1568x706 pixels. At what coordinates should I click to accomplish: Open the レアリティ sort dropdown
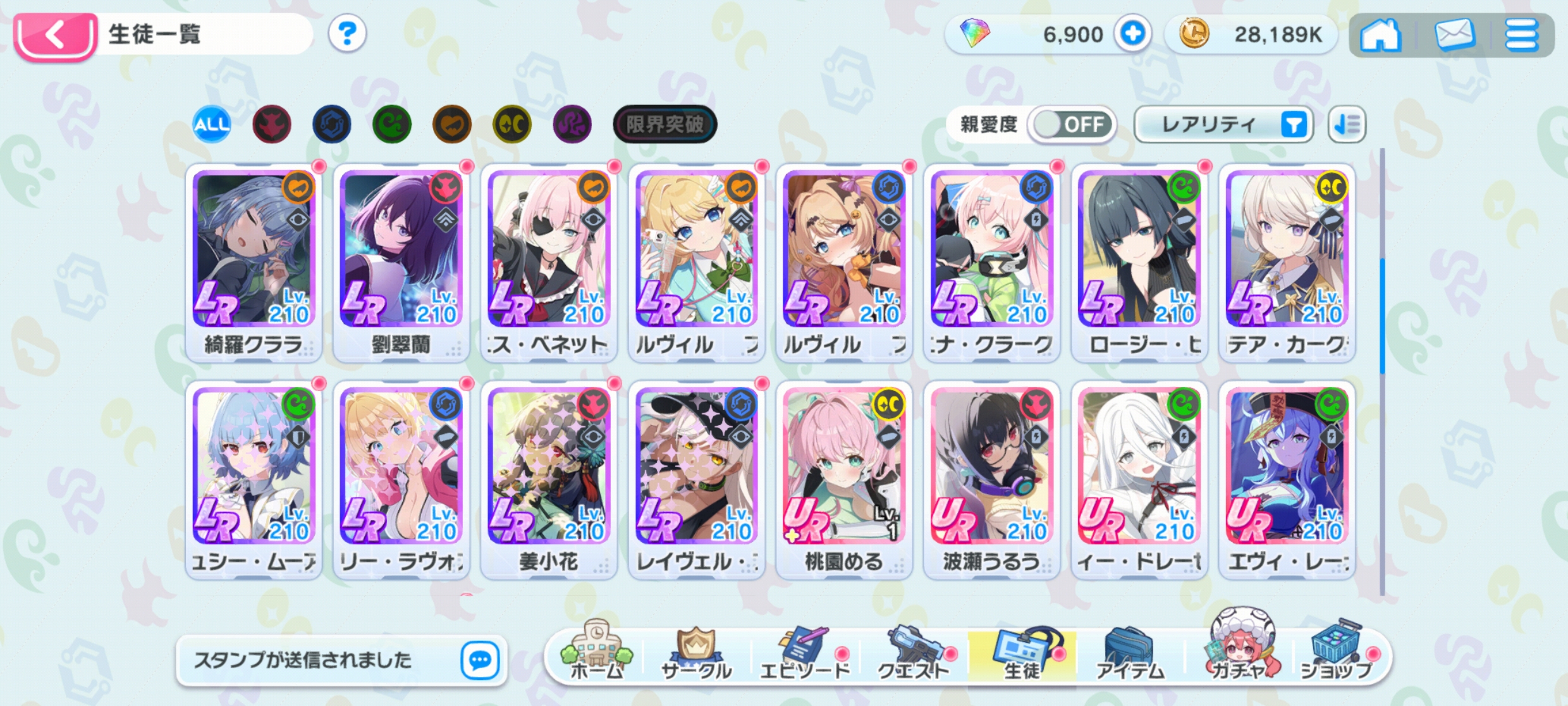(x=1223, y=125)
